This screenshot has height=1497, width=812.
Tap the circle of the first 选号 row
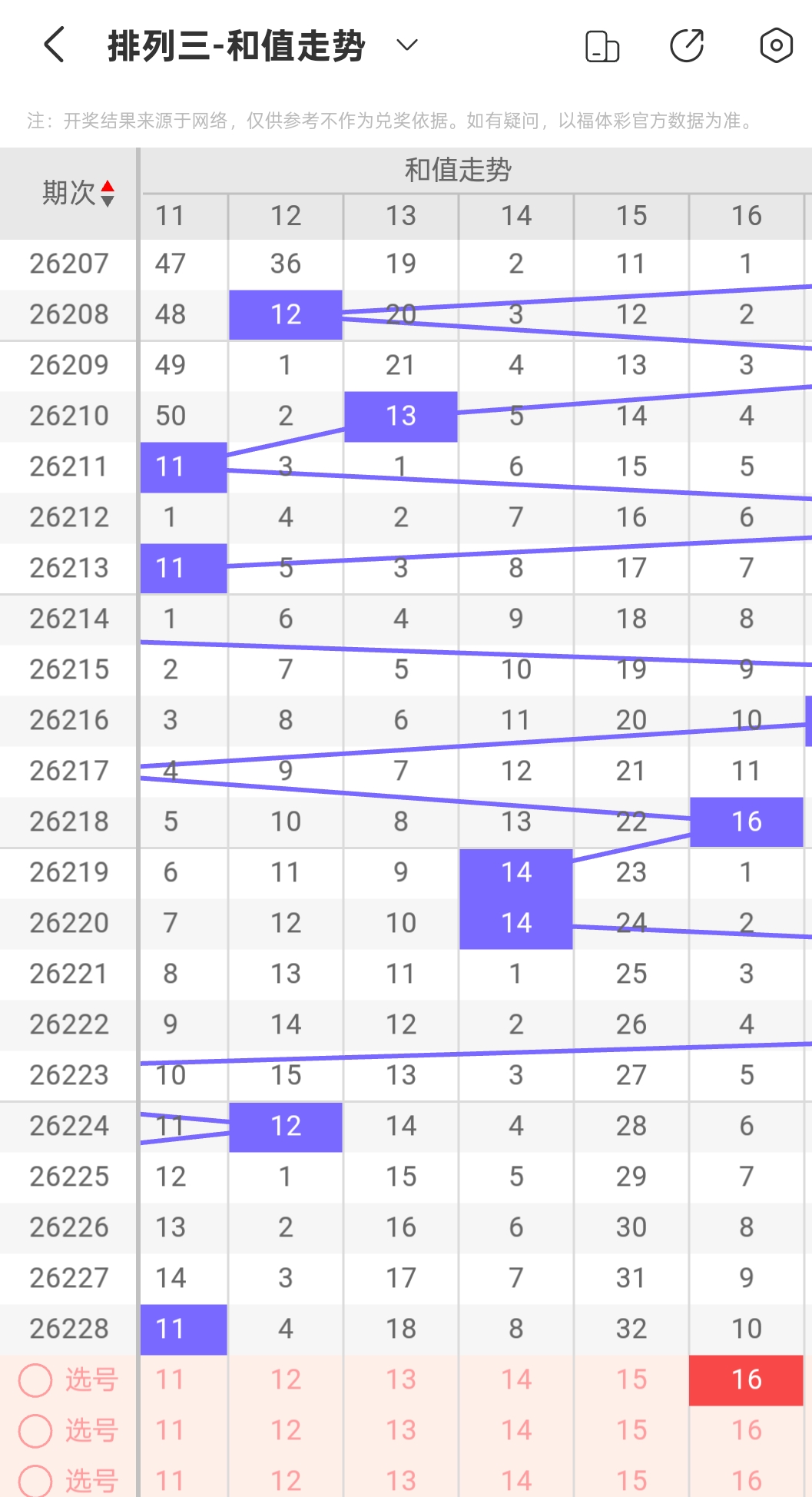click(35, 1380)
